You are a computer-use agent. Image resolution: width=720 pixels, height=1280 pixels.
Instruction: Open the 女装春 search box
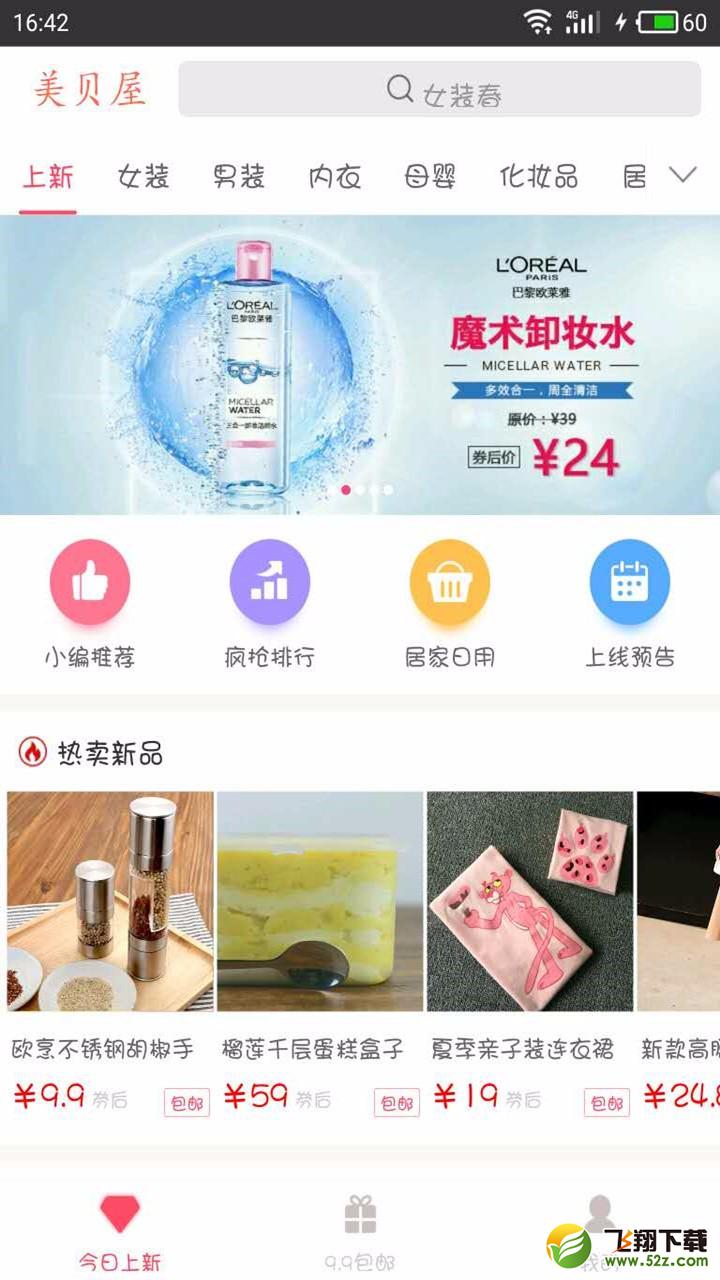click(440, 91)
